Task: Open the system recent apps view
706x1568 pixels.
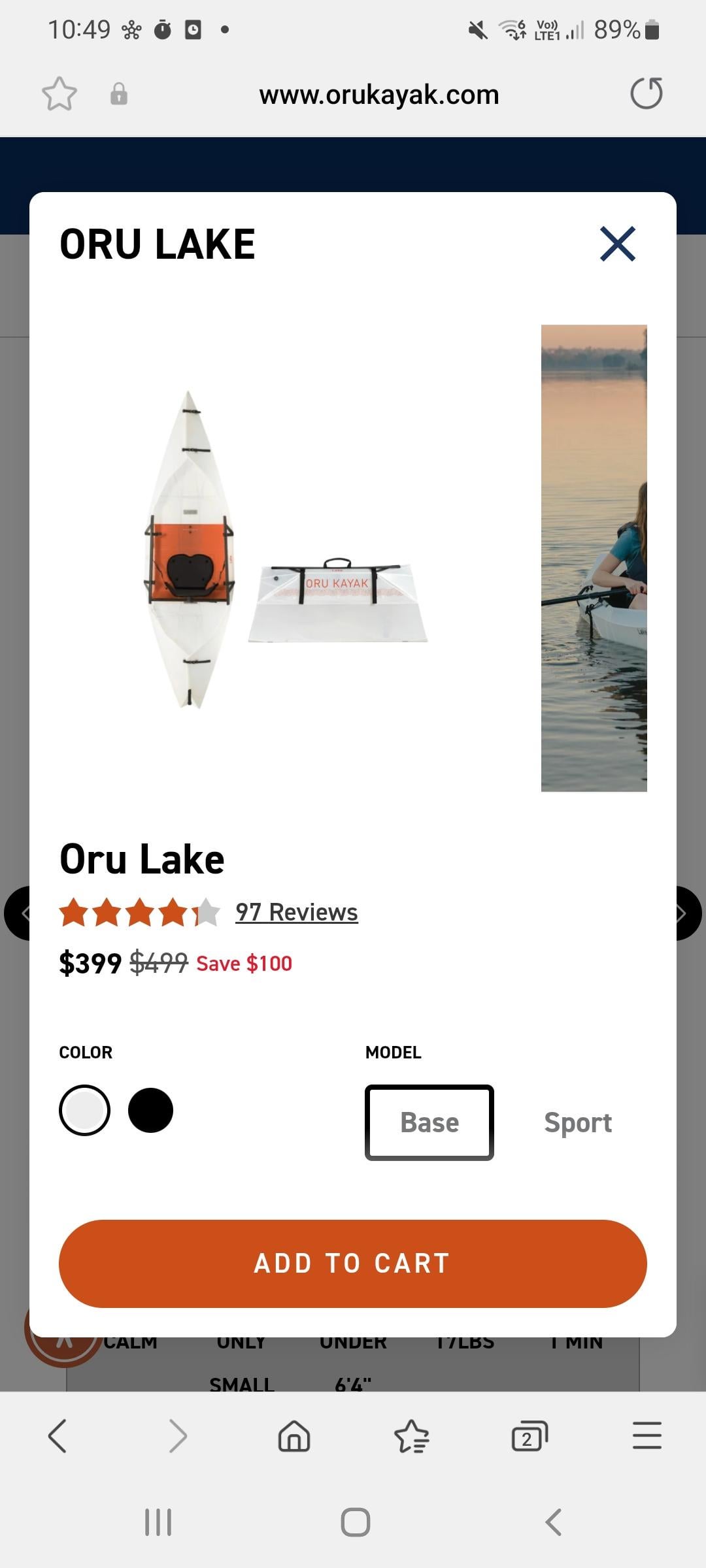Action: point(158,1522)
